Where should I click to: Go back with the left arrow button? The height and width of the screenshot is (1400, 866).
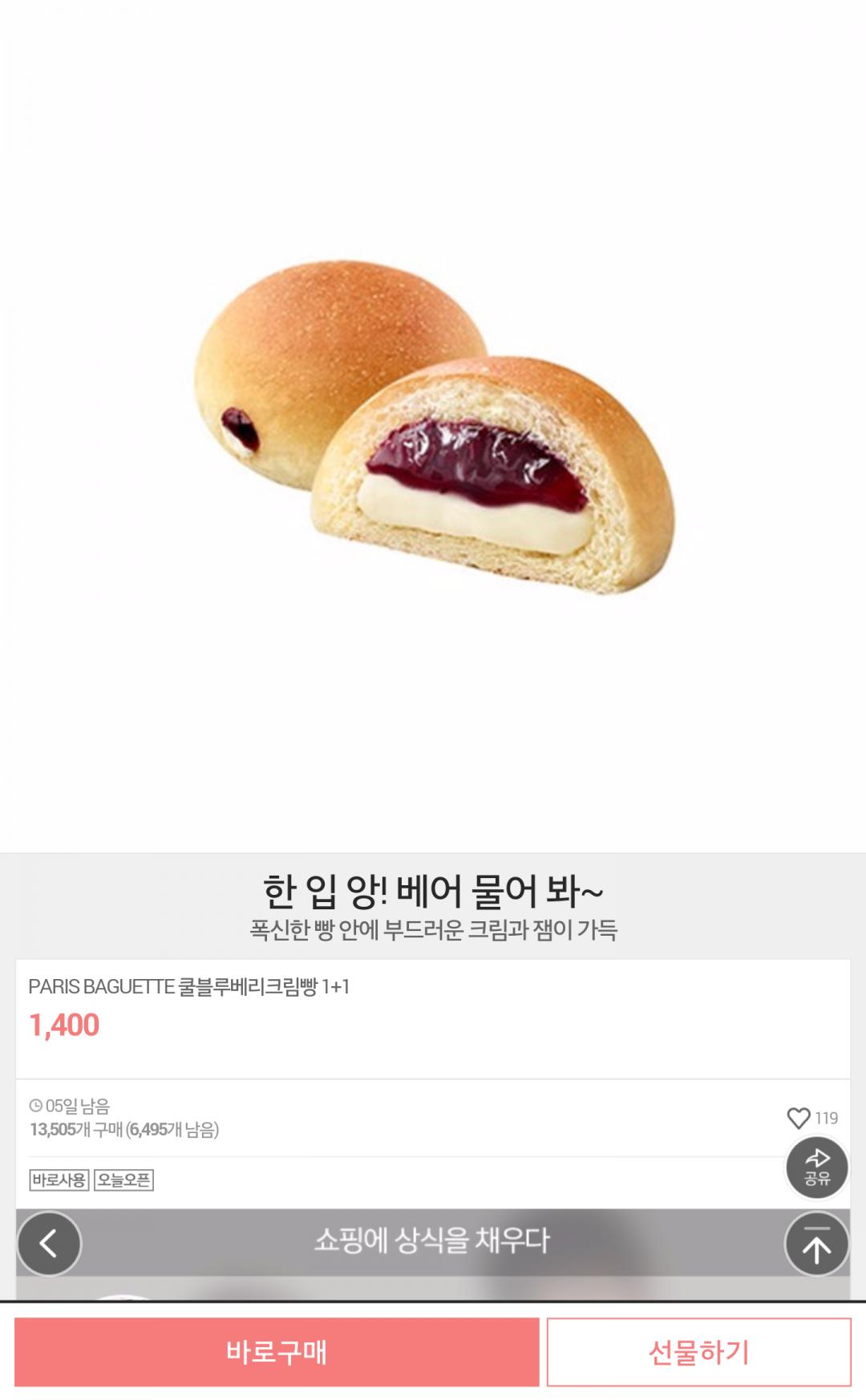(50, 1244)
